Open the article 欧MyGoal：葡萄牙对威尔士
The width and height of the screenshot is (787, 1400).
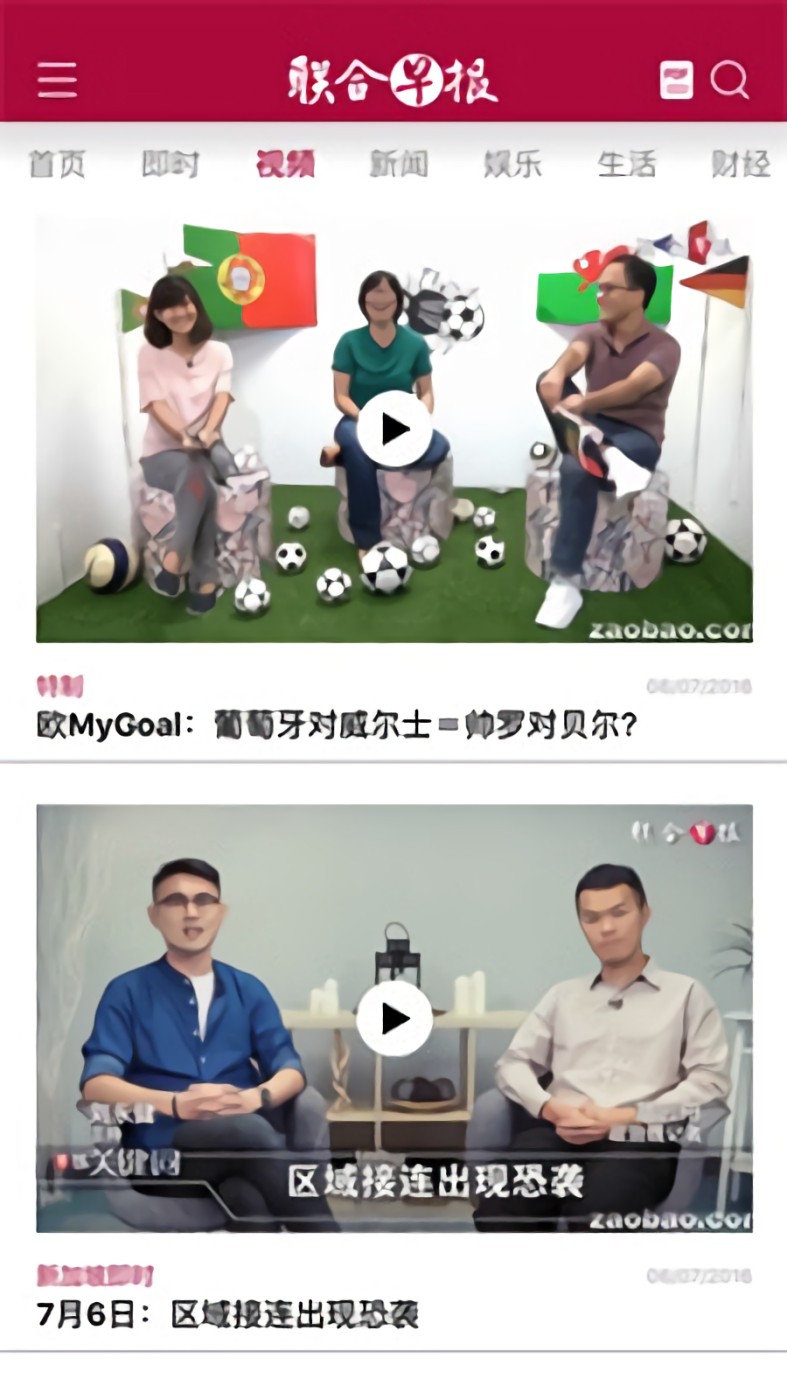click(336, 724)
